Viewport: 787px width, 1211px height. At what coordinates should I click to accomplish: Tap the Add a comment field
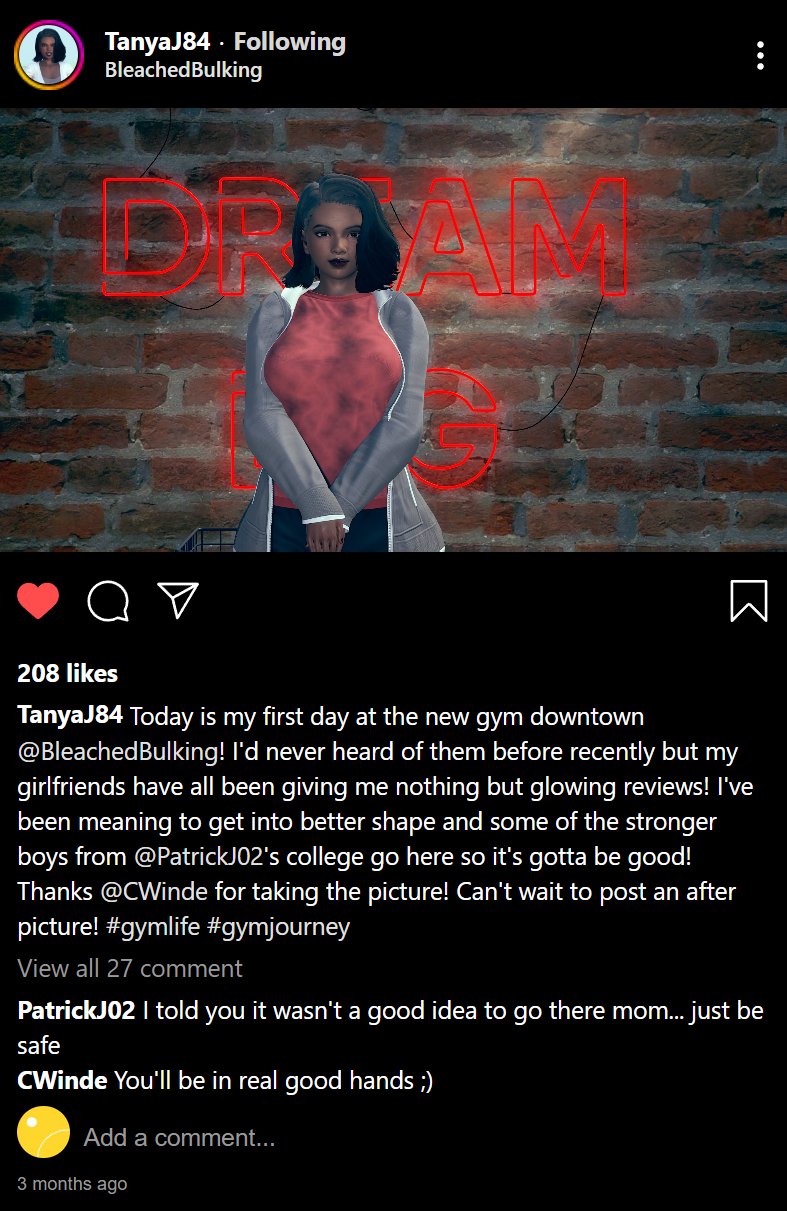pos(179,1137)
